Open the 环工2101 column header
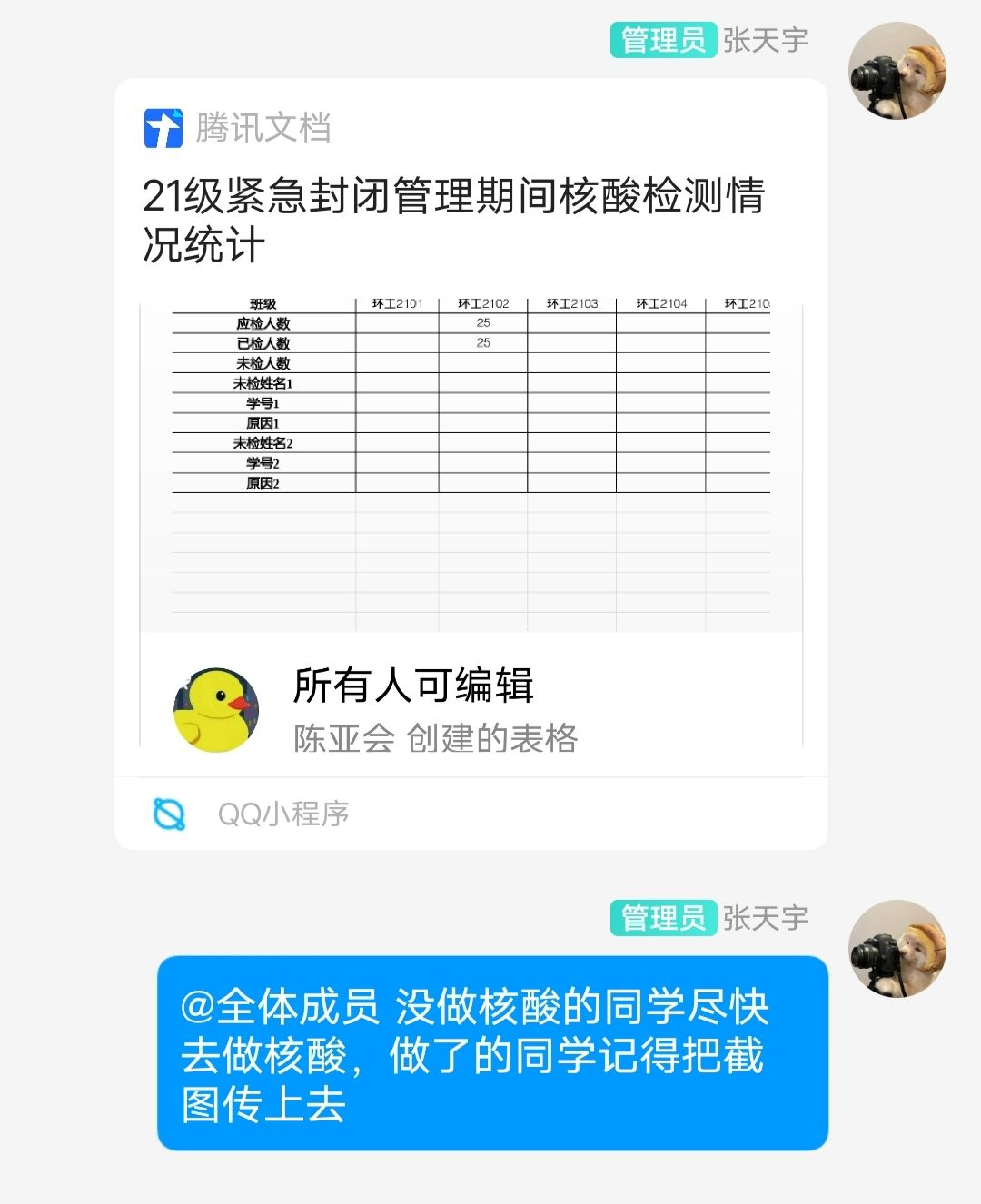The height and width of the screenshot is (1204, 981). pos(396,305)
